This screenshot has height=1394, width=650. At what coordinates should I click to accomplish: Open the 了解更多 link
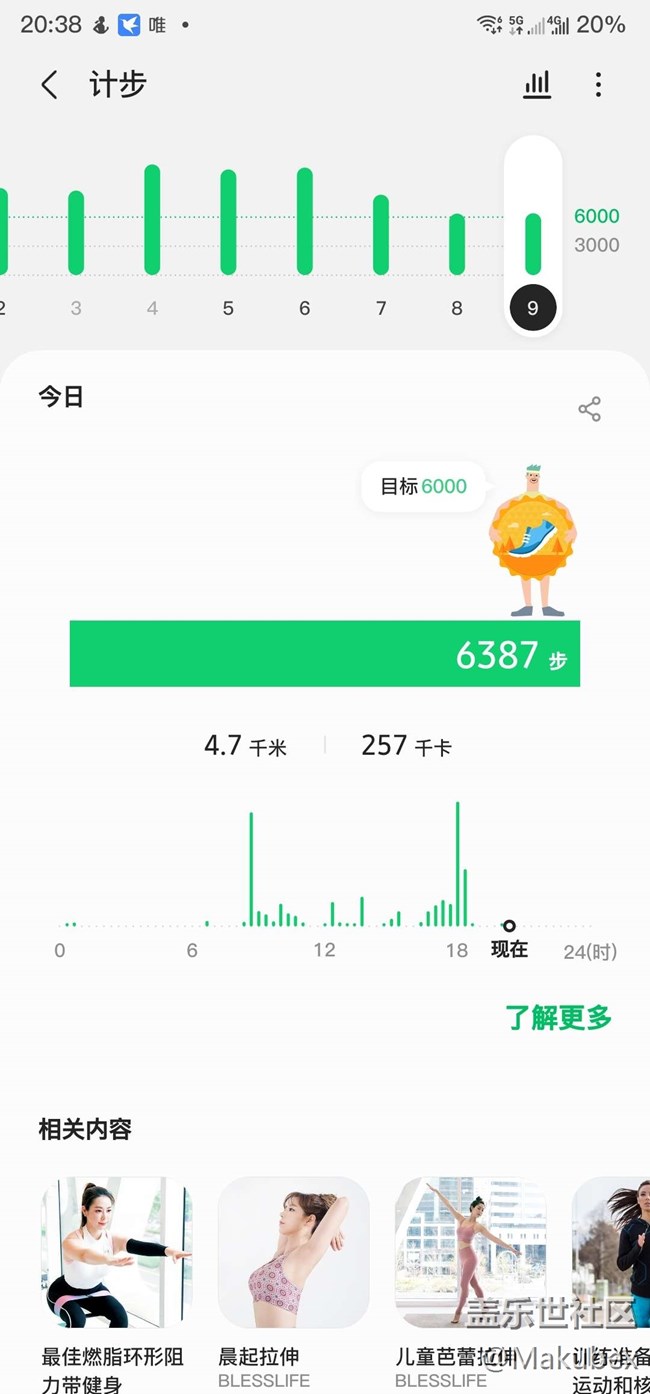point(558,1018)
